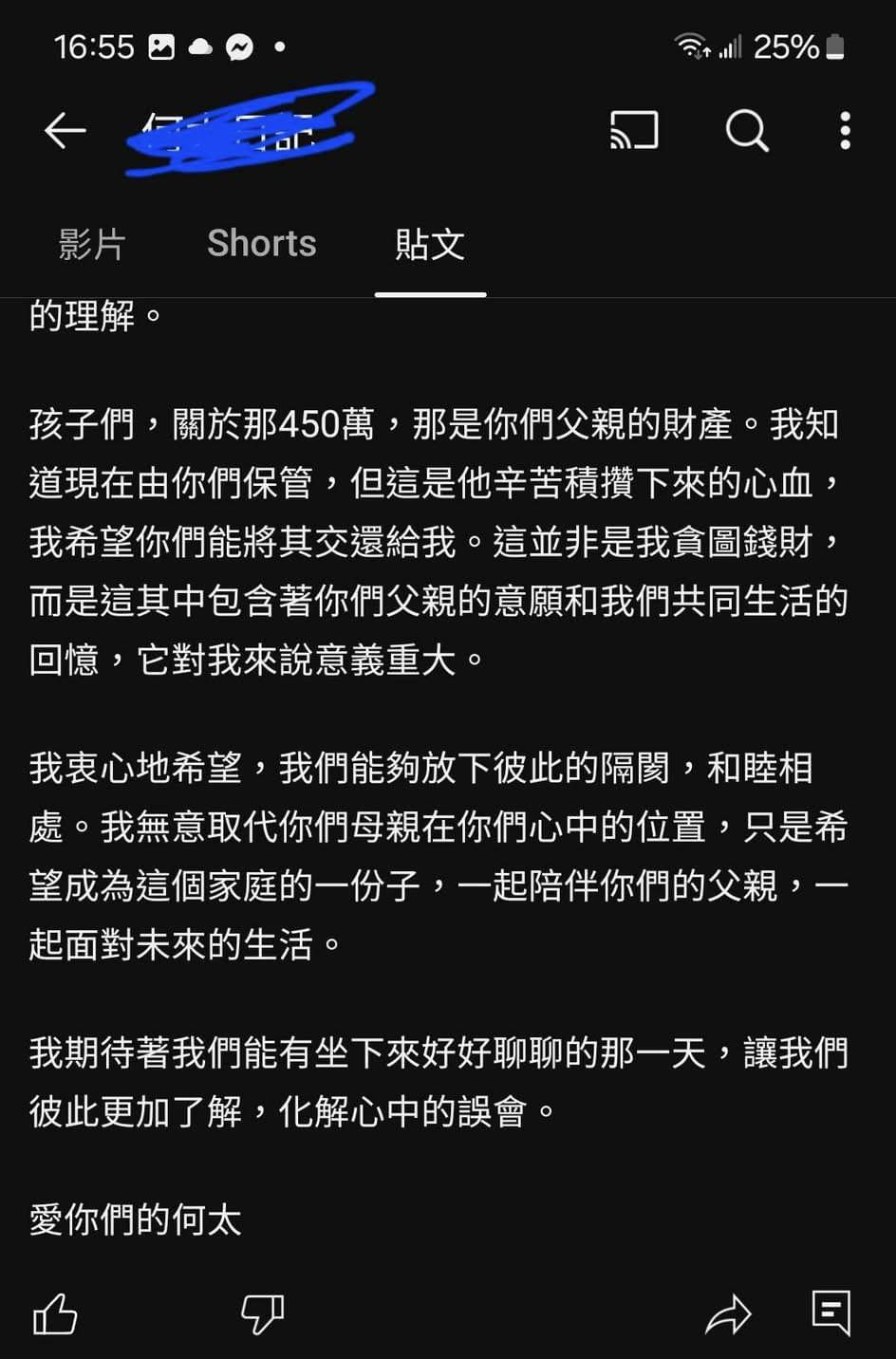Open channel search
Screen dimensions: 896x1359
pyautogui.click(x=747, y=131)
